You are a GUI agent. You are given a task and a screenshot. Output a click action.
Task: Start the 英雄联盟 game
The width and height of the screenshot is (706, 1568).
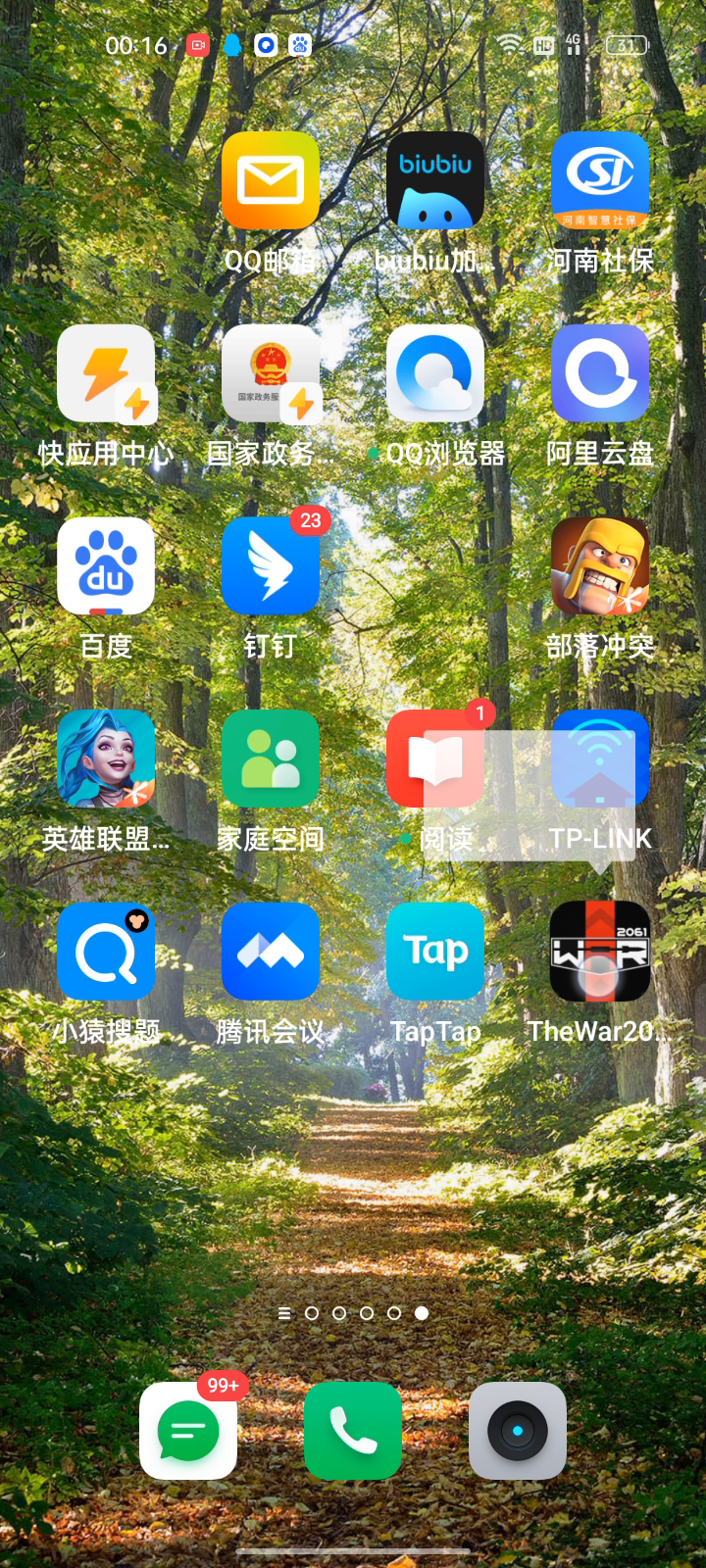coord(106,759)
